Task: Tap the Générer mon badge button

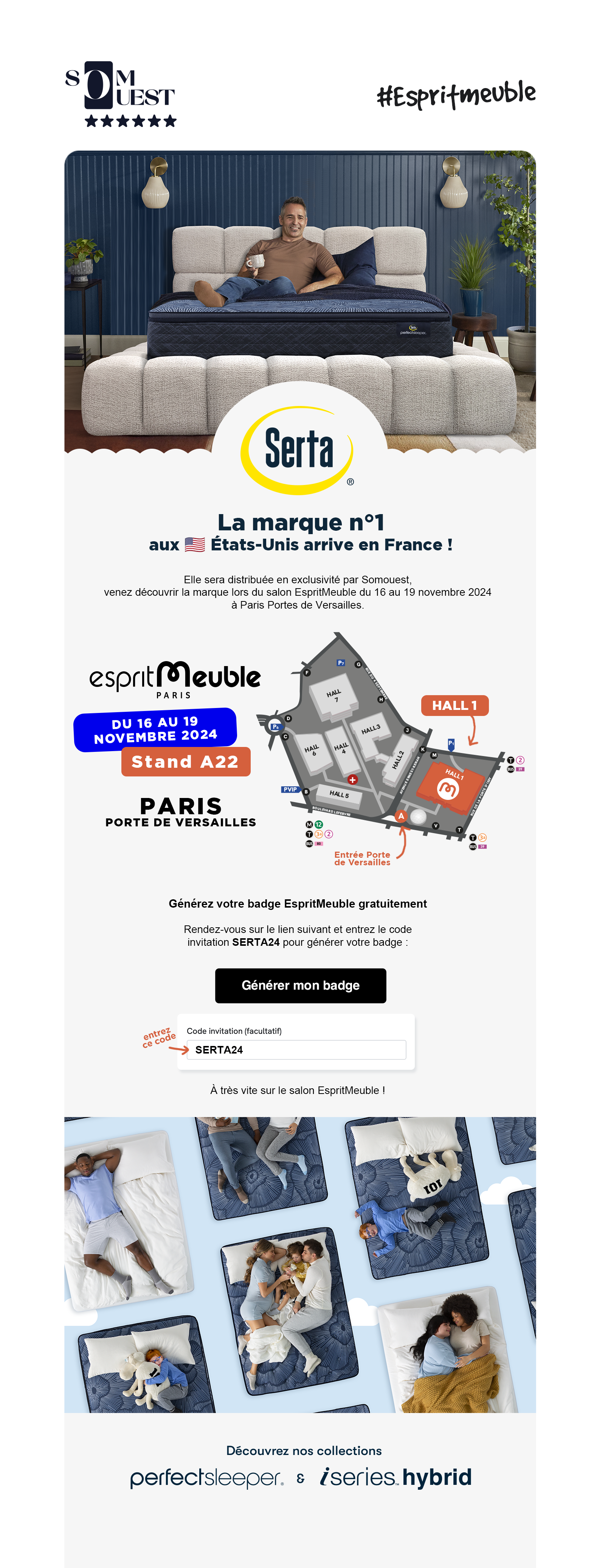Action: click(300, 985)
